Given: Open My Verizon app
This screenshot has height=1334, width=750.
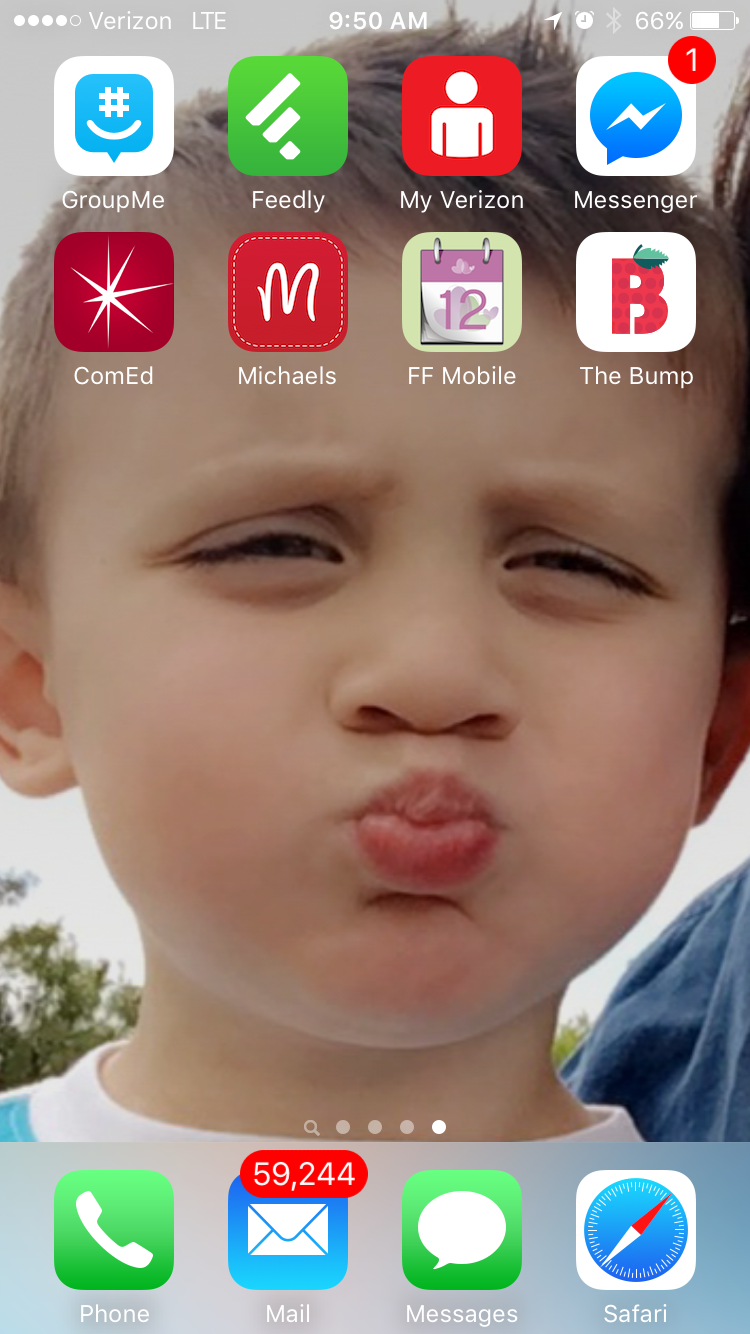Looking at the screenshot, I should pyautogui.click(x=462, y=116).
